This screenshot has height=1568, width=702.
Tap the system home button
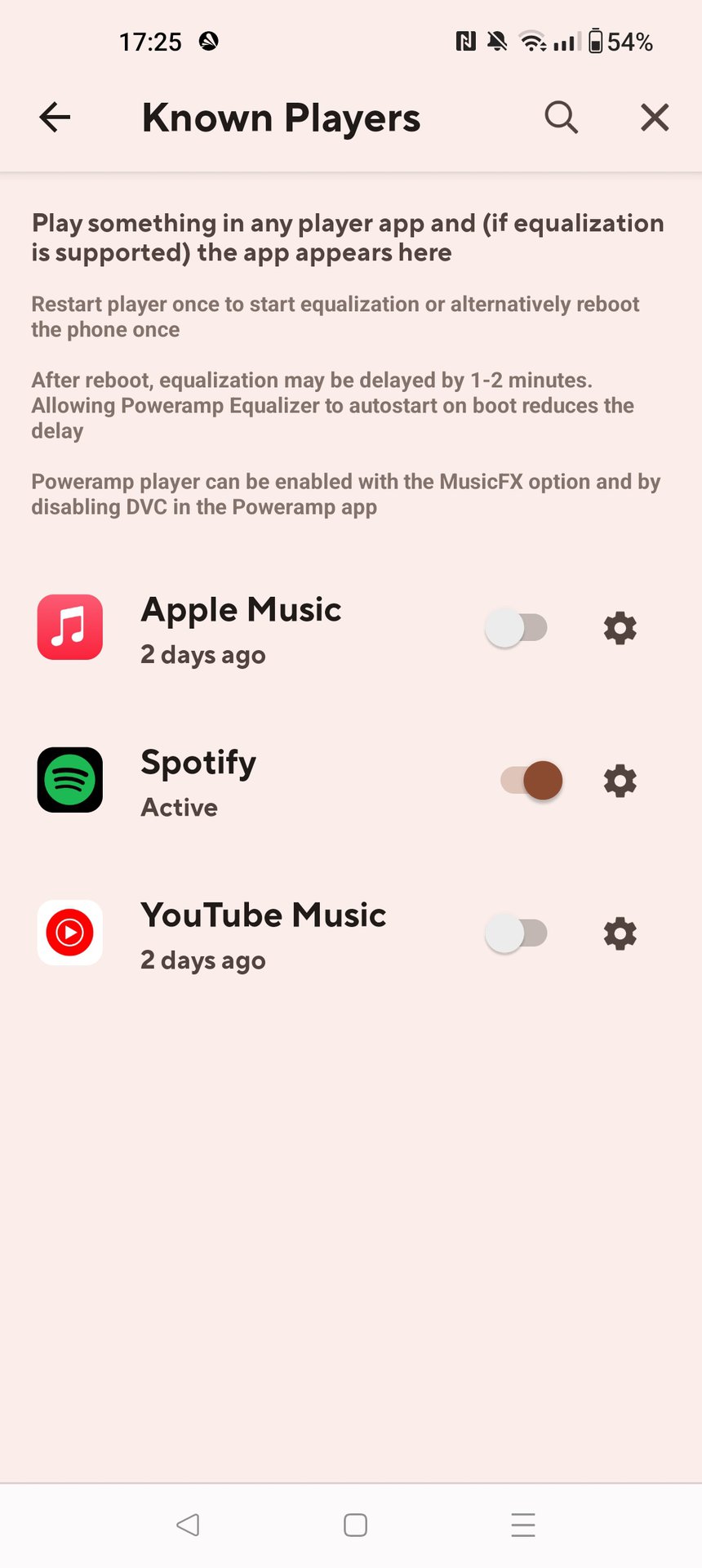click(x=355, y=1525)
